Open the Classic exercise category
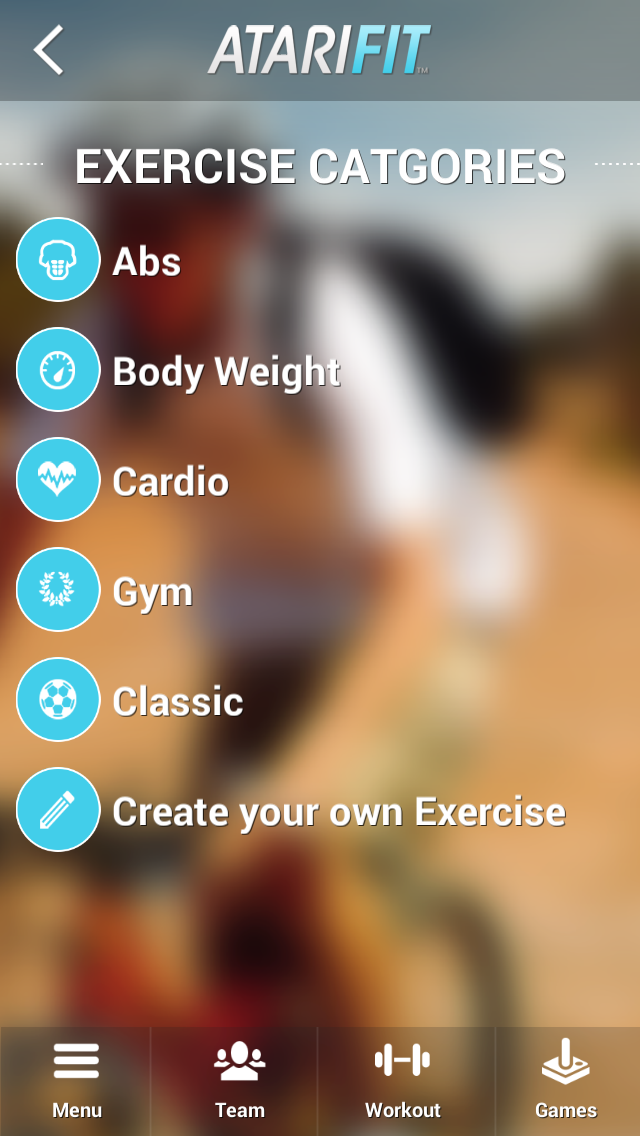 pyautogui.click(x=177, y=701)
